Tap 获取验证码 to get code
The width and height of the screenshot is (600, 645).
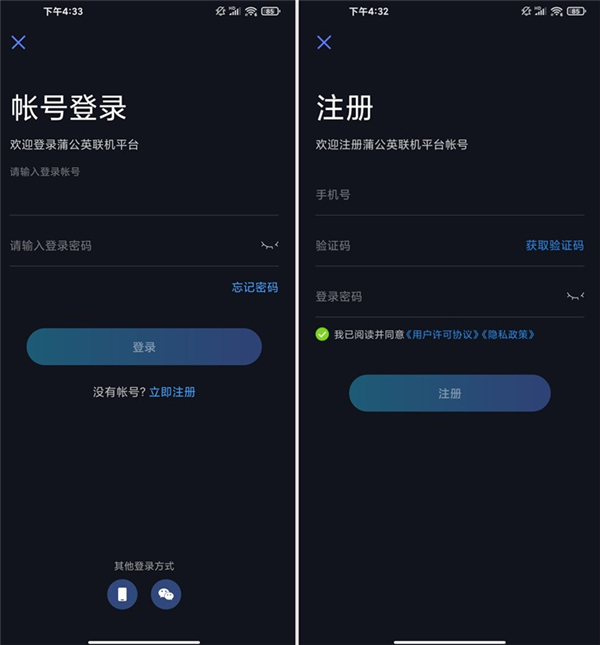tap(555, 246)
